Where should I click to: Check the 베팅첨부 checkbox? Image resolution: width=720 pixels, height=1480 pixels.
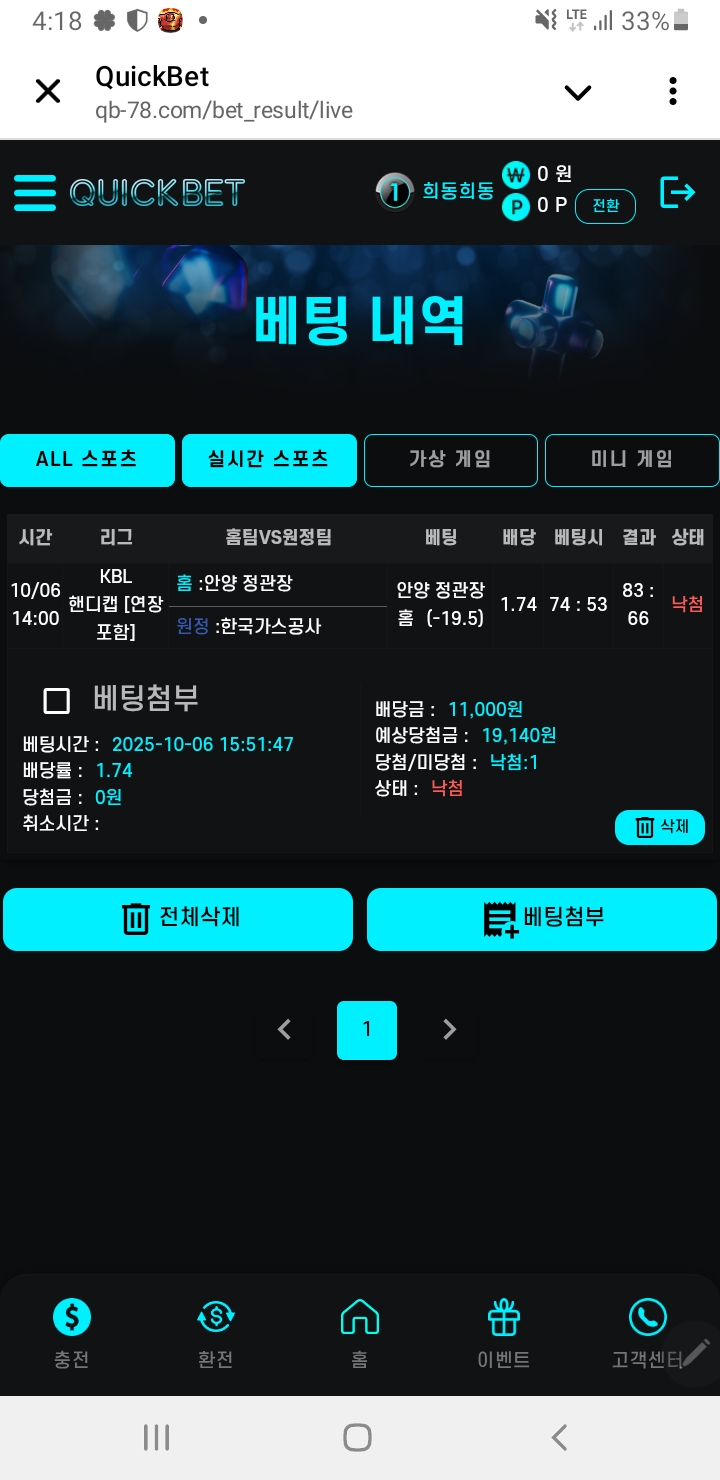point(57,701)
